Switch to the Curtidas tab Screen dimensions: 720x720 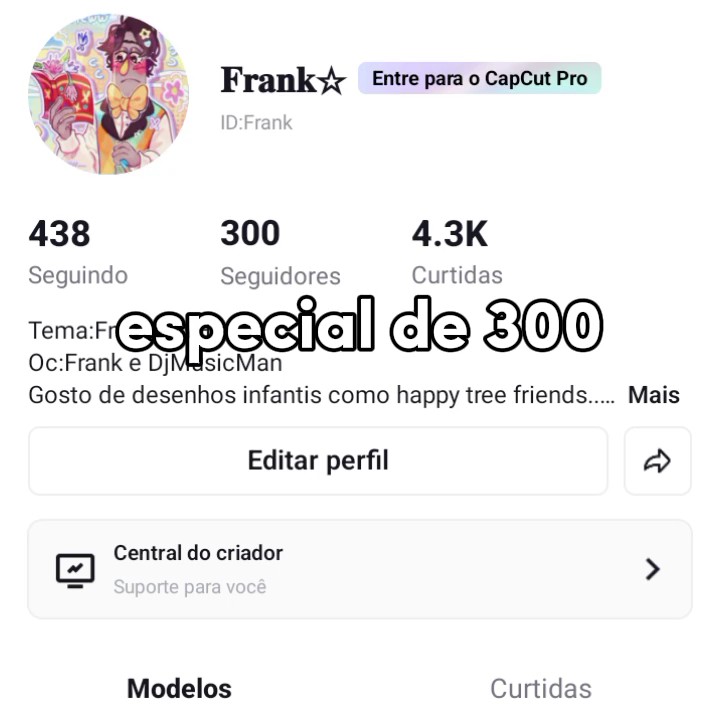pos(540,688)
